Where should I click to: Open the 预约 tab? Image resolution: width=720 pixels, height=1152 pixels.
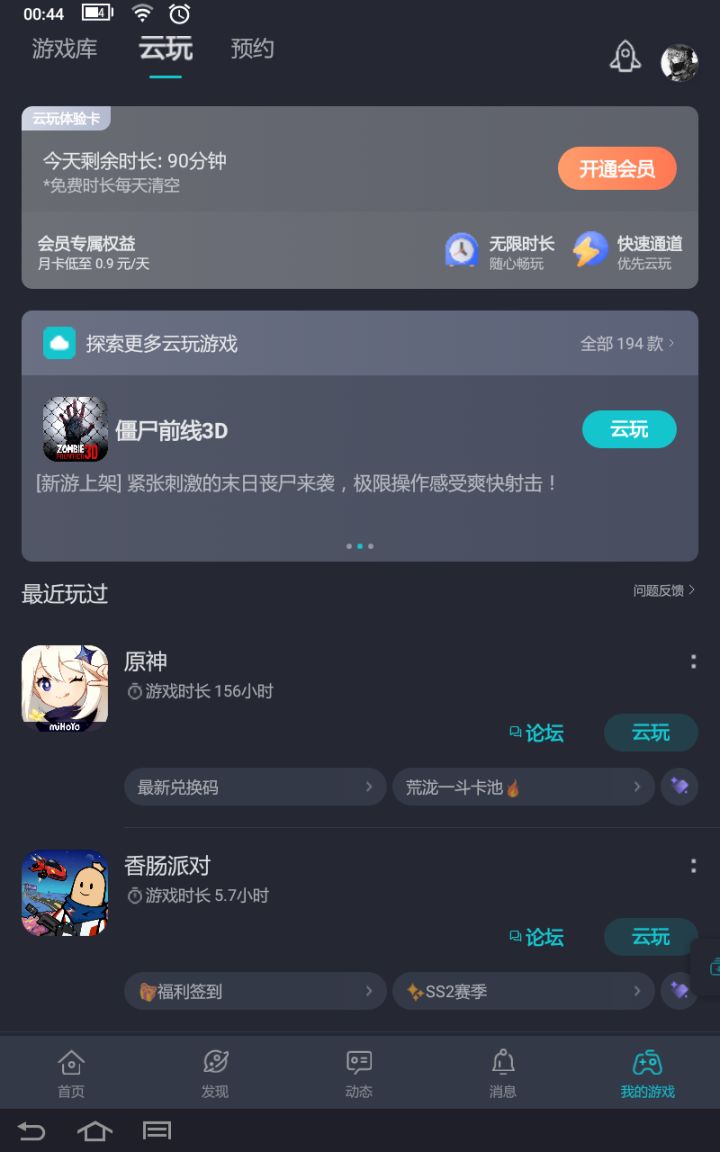tap(252, 49)
